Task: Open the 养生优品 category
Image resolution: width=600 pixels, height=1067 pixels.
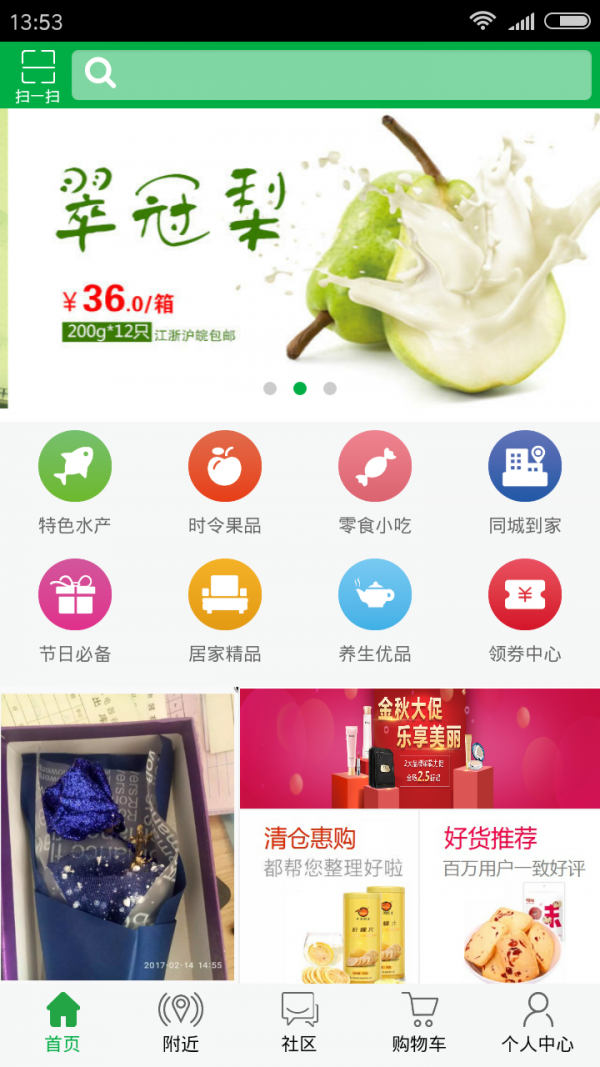Action: pos(375,611)
